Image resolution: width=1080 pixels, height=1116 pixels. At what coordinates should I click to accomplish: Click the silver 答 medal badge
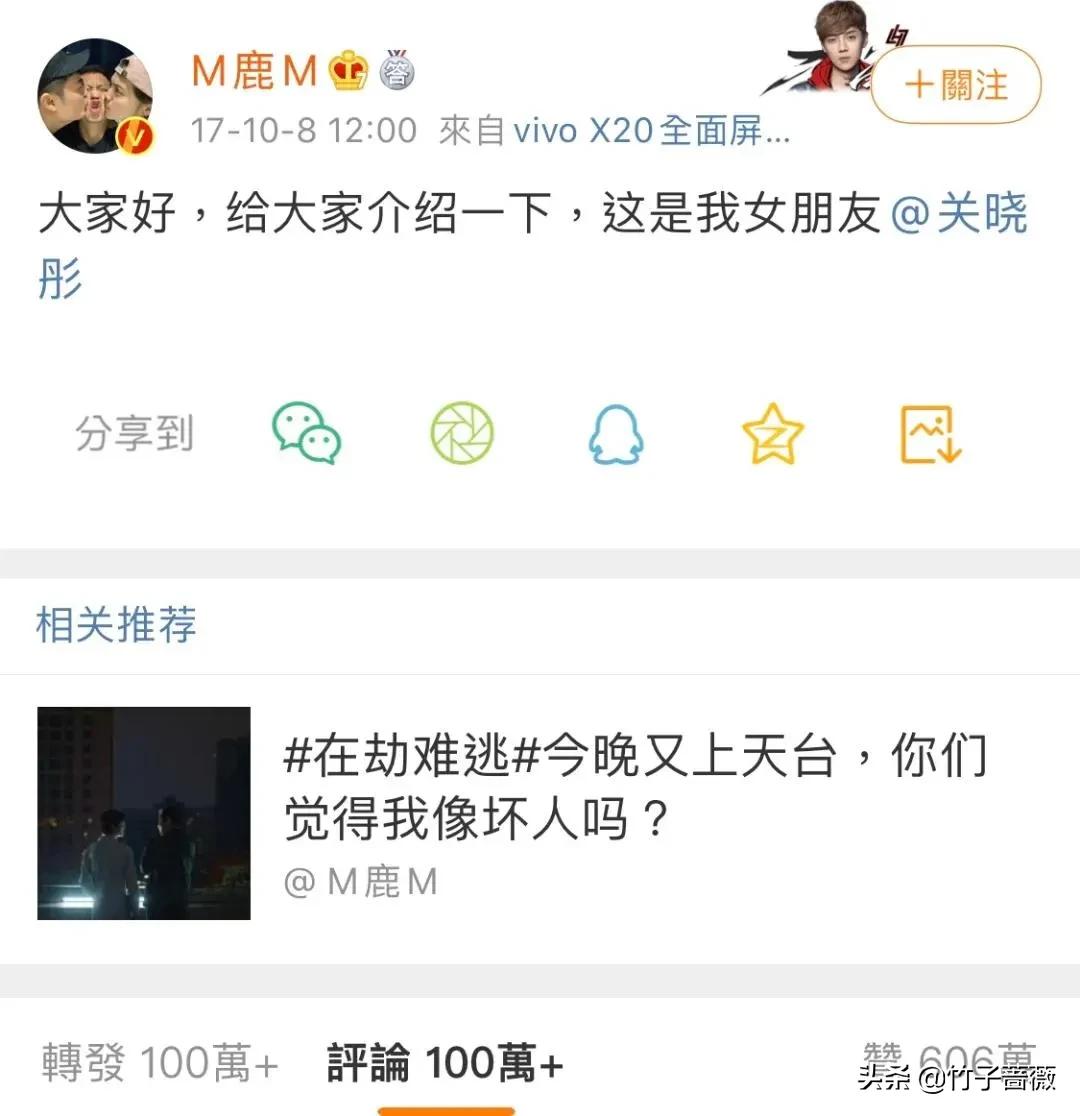397,70
